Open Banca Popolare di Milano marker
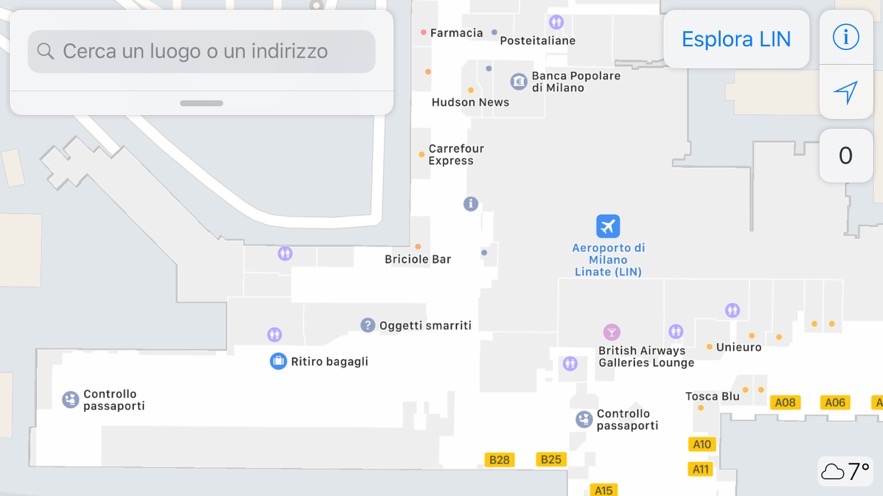 519,81
